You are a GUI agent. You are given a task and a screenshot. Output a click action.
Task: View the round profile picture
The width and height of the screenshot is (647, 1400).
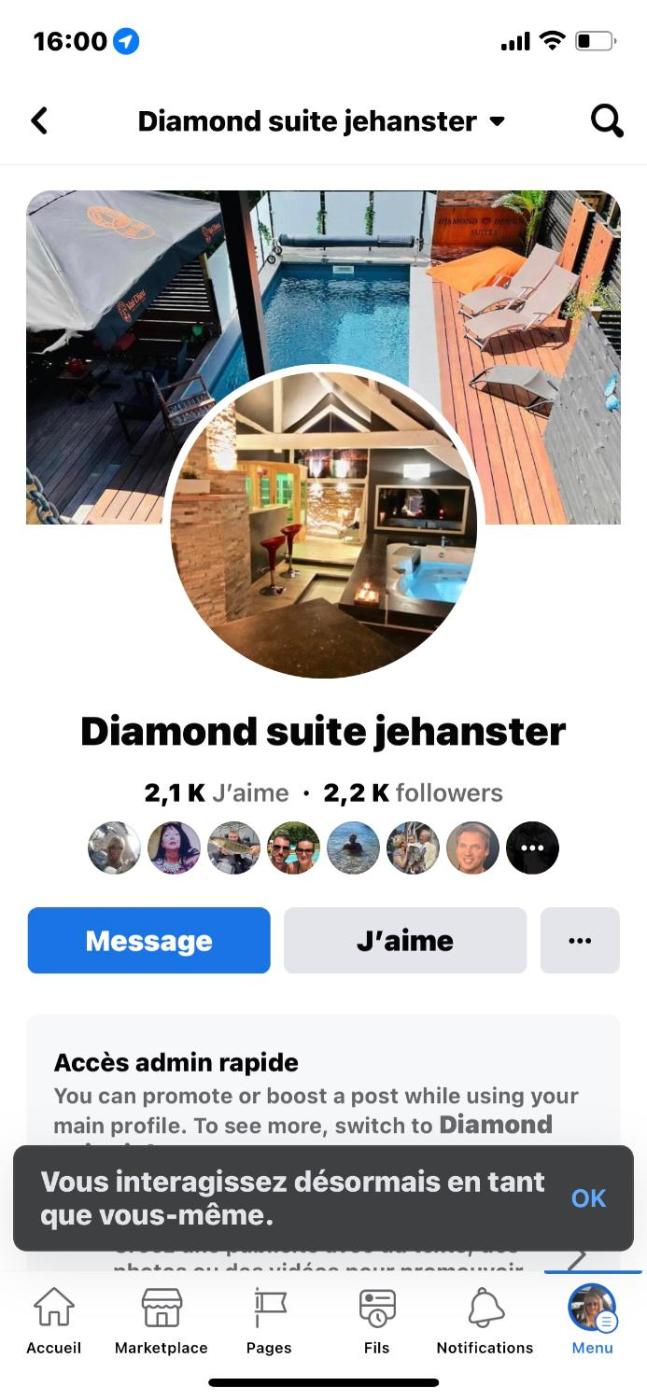pyautogui.click(x=323, y=521)
